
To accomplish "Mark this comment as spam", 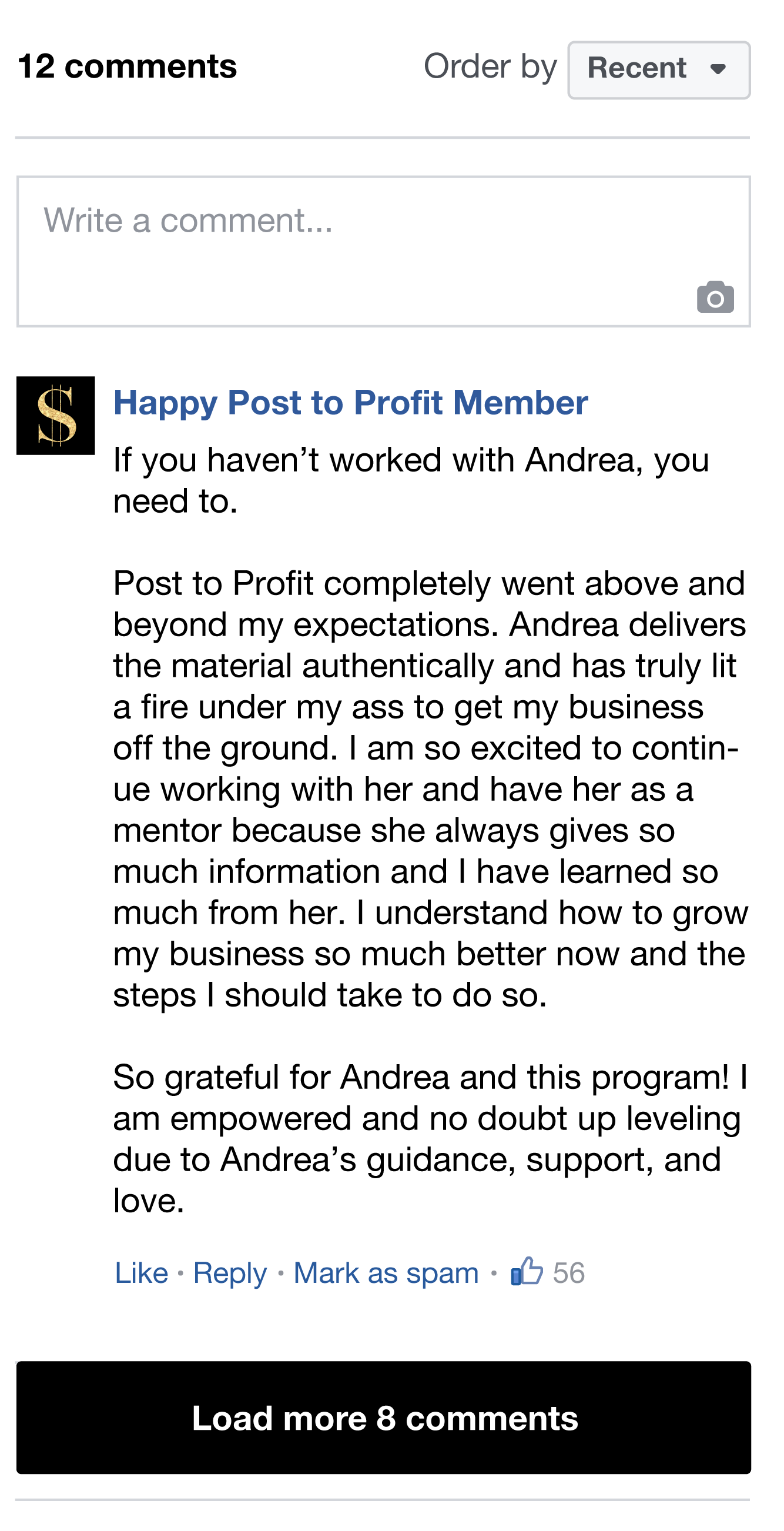I will coord(386,1272).
